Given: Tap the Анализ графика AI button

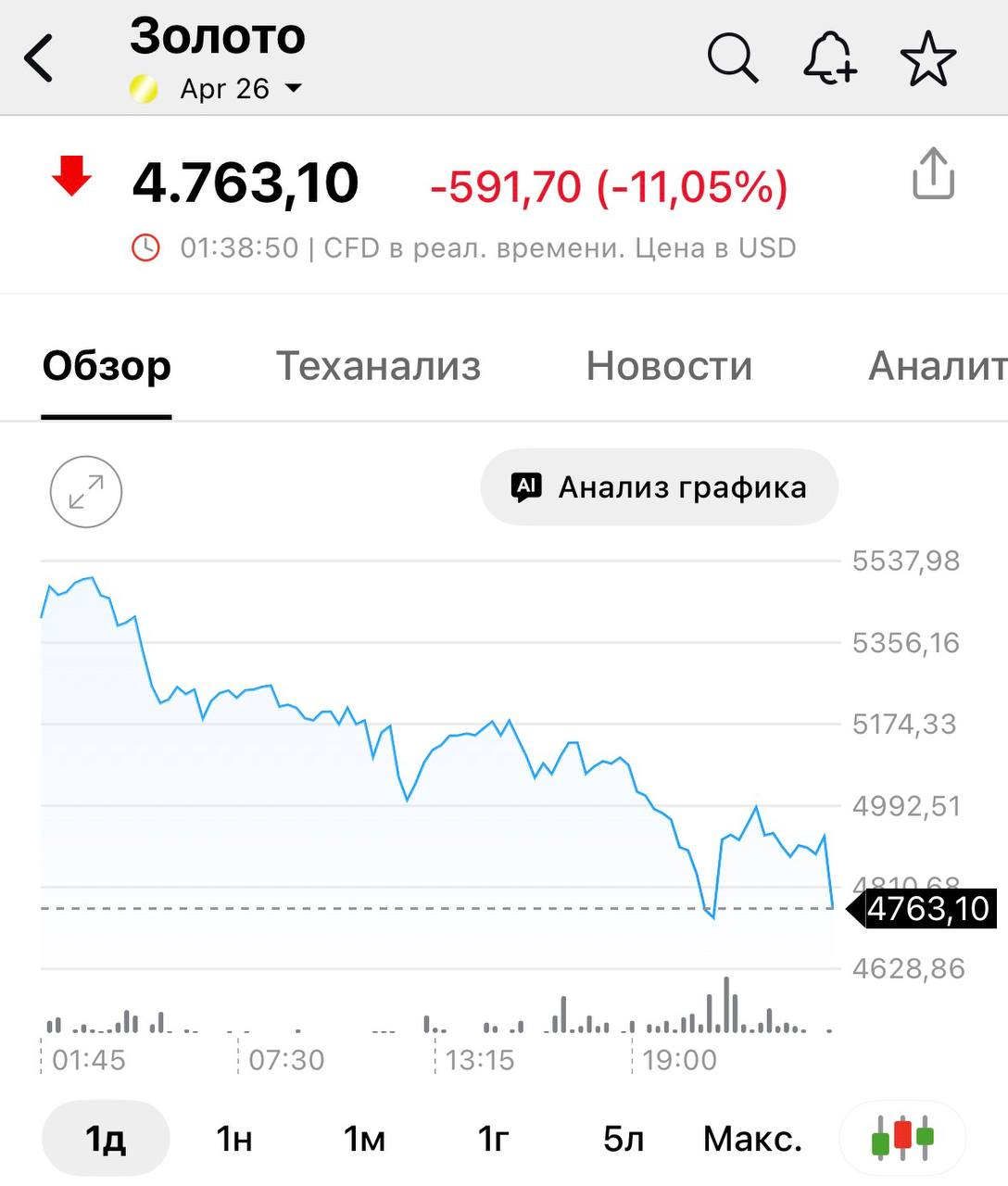Looking at the screenshot, I should pos(659,487).
